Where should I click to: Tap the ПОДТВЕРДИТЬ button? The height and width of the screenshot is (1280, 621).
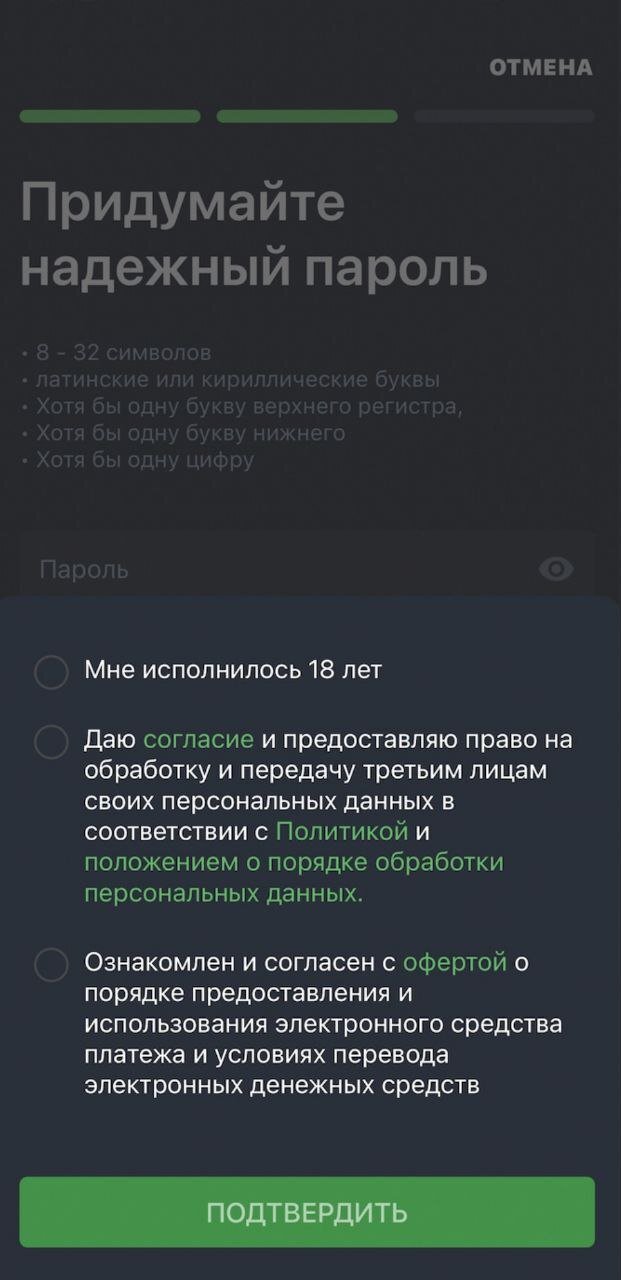[307, 1212]
